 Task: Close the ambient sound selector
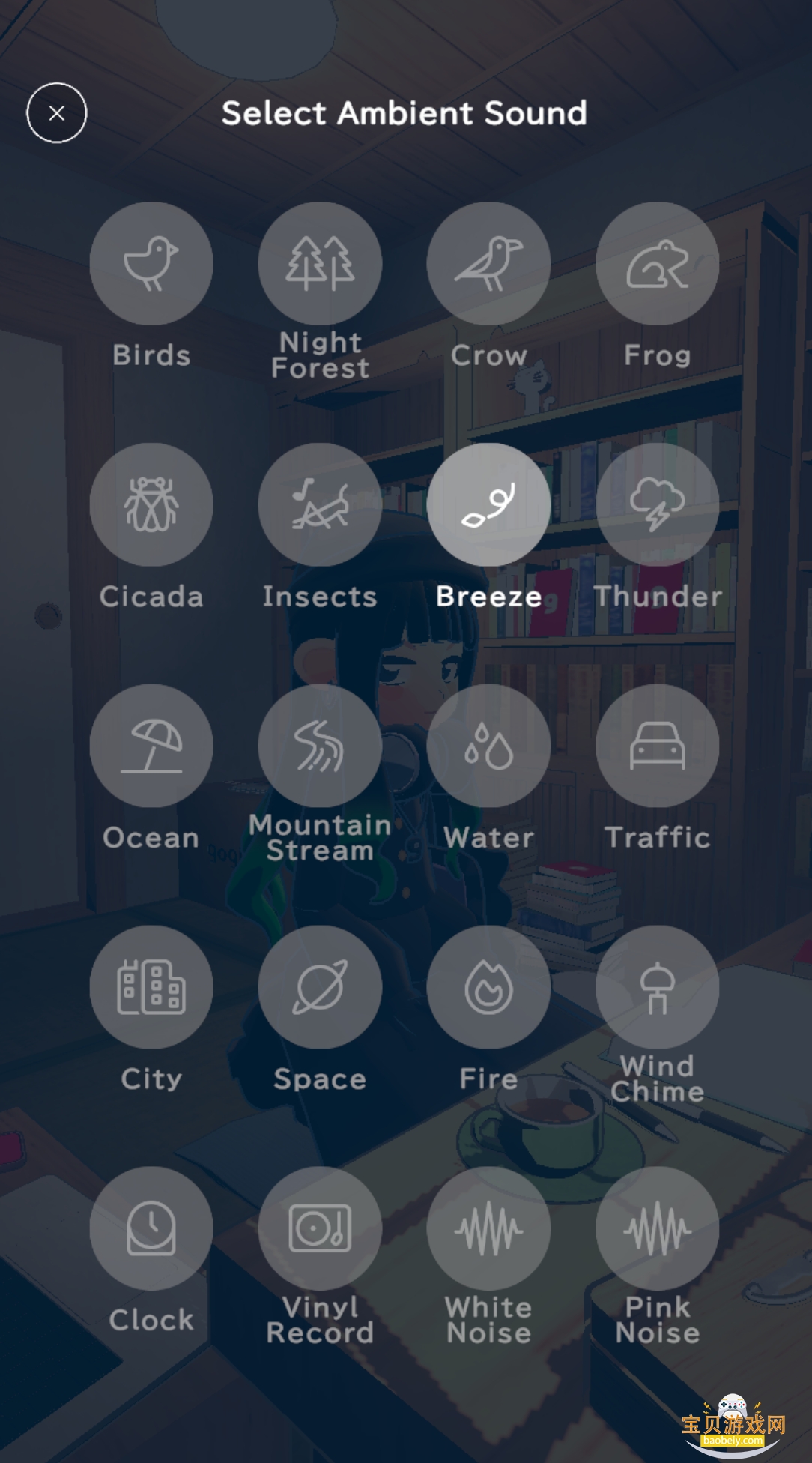click(x=57, y=113)
